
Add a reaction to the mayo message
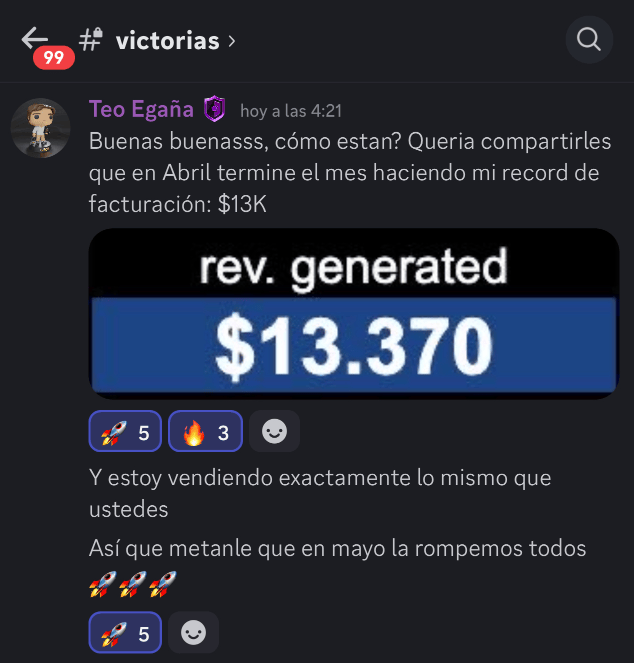coord(194,633)
